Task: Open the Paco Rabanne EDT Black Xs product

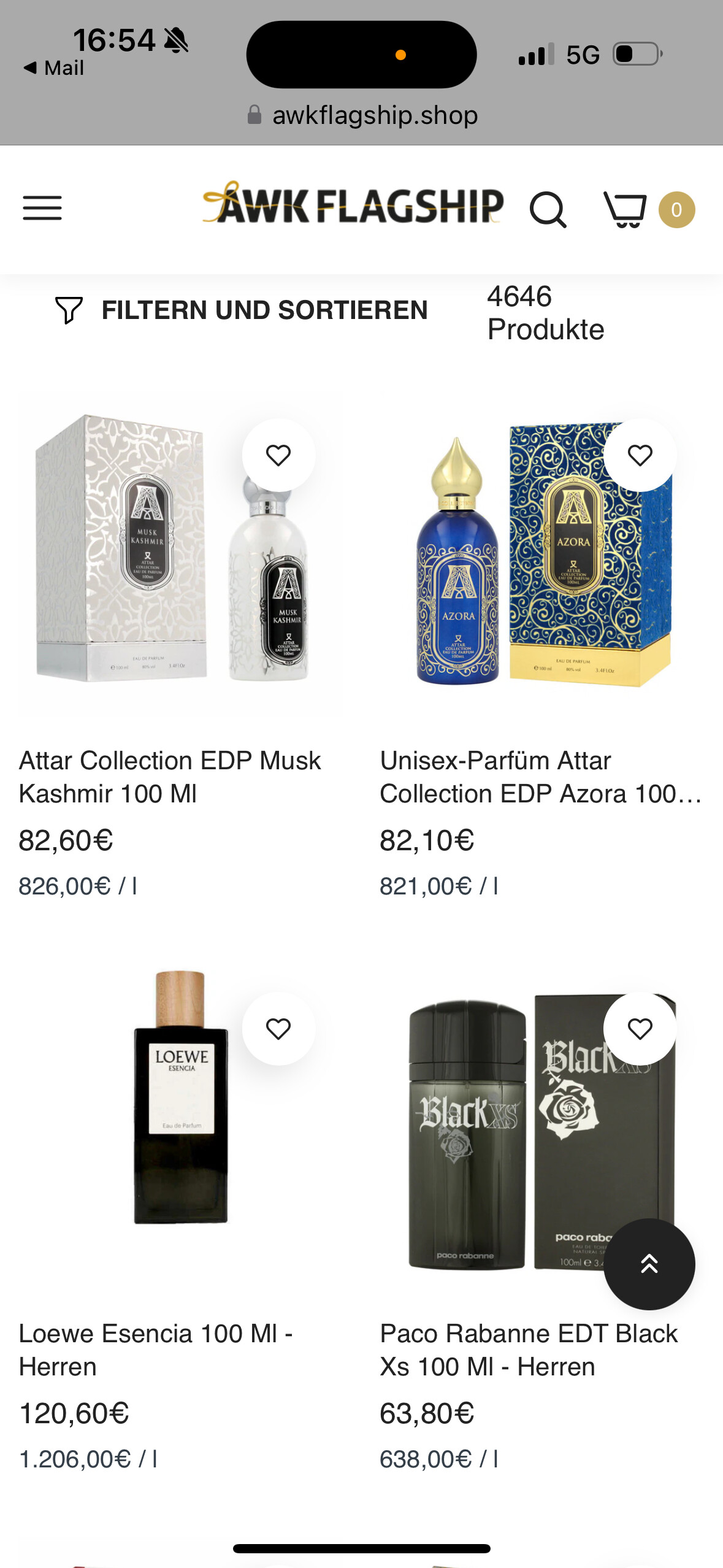Action: (x=529, y=1350)
